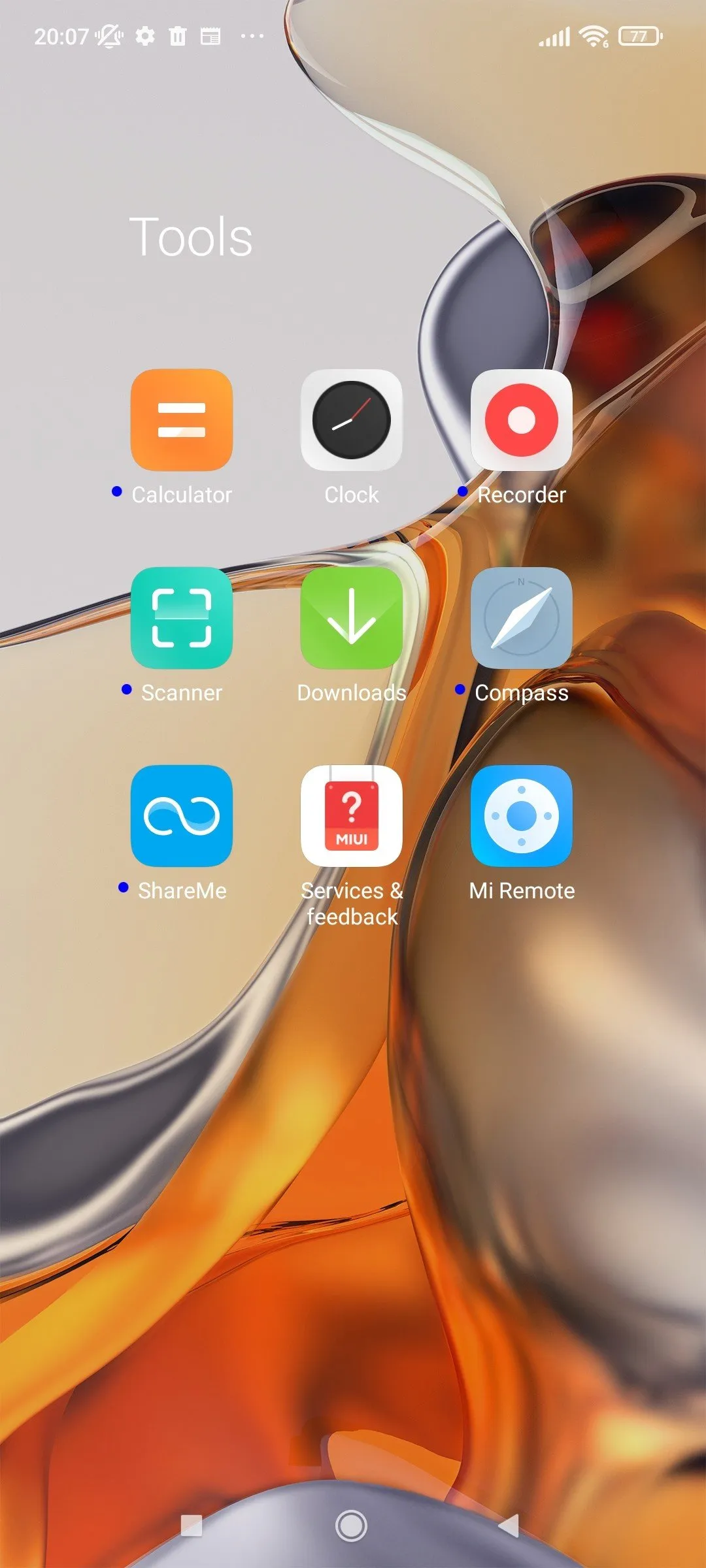Open the Downloads app
The image size is (706, 1568).
pos(352,618)
